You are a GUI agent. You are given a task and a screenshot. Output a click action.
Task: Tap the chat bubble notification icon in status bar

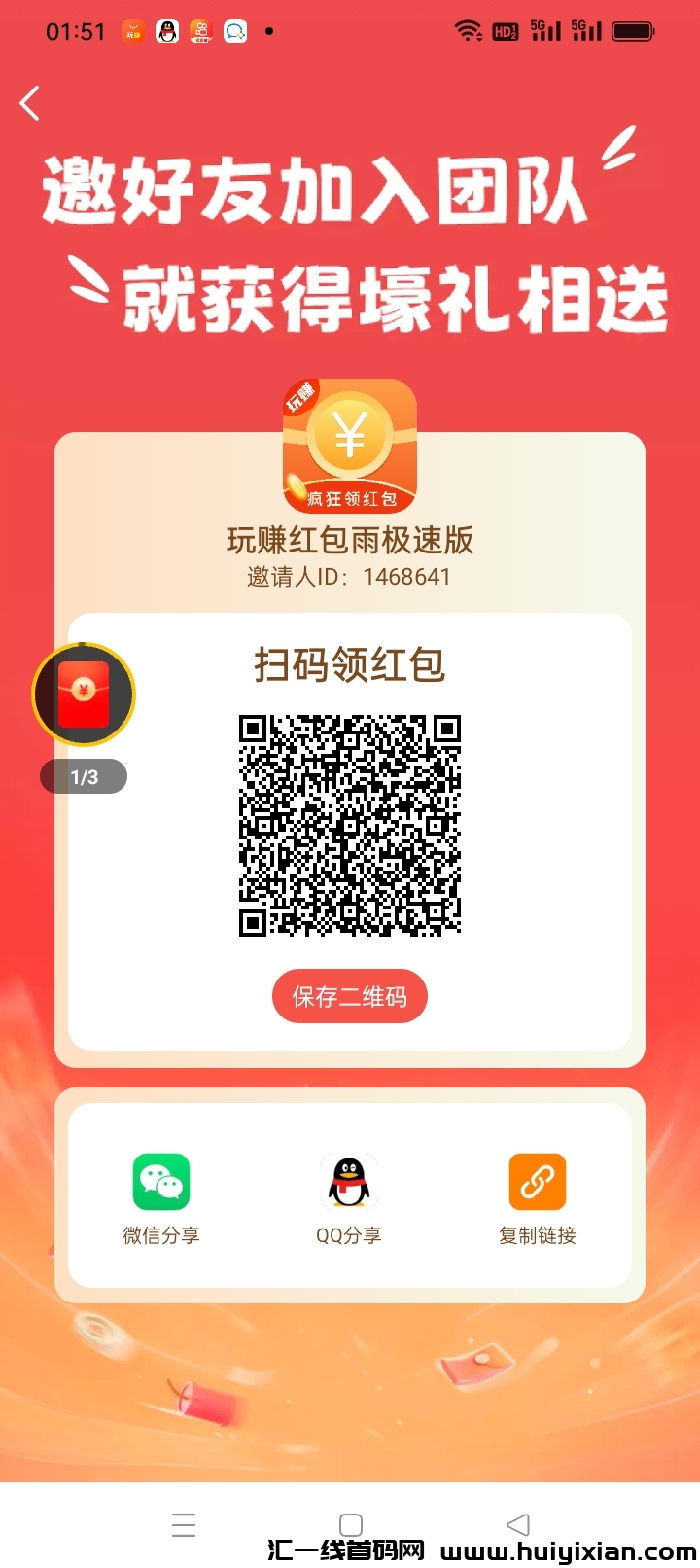[233, 31]
